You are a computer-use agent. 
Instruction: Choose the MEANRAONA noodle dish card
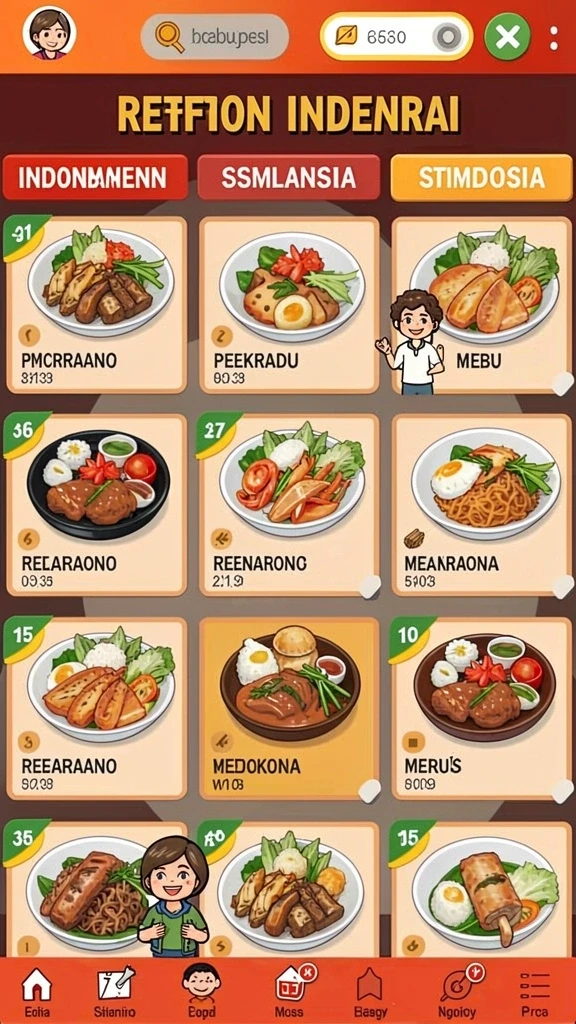482,504
